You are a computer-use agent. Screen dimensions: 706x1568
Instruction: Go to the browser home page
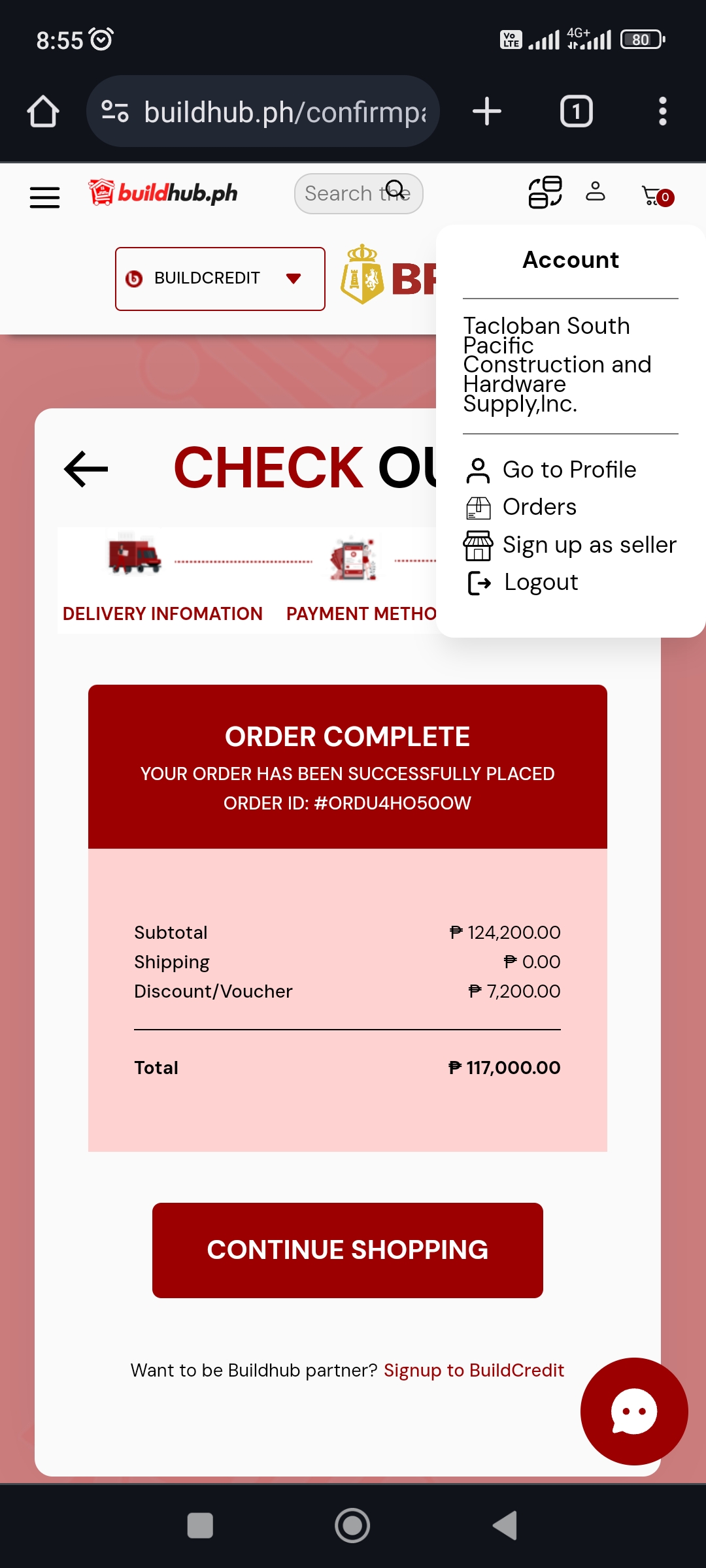point(43,112)
